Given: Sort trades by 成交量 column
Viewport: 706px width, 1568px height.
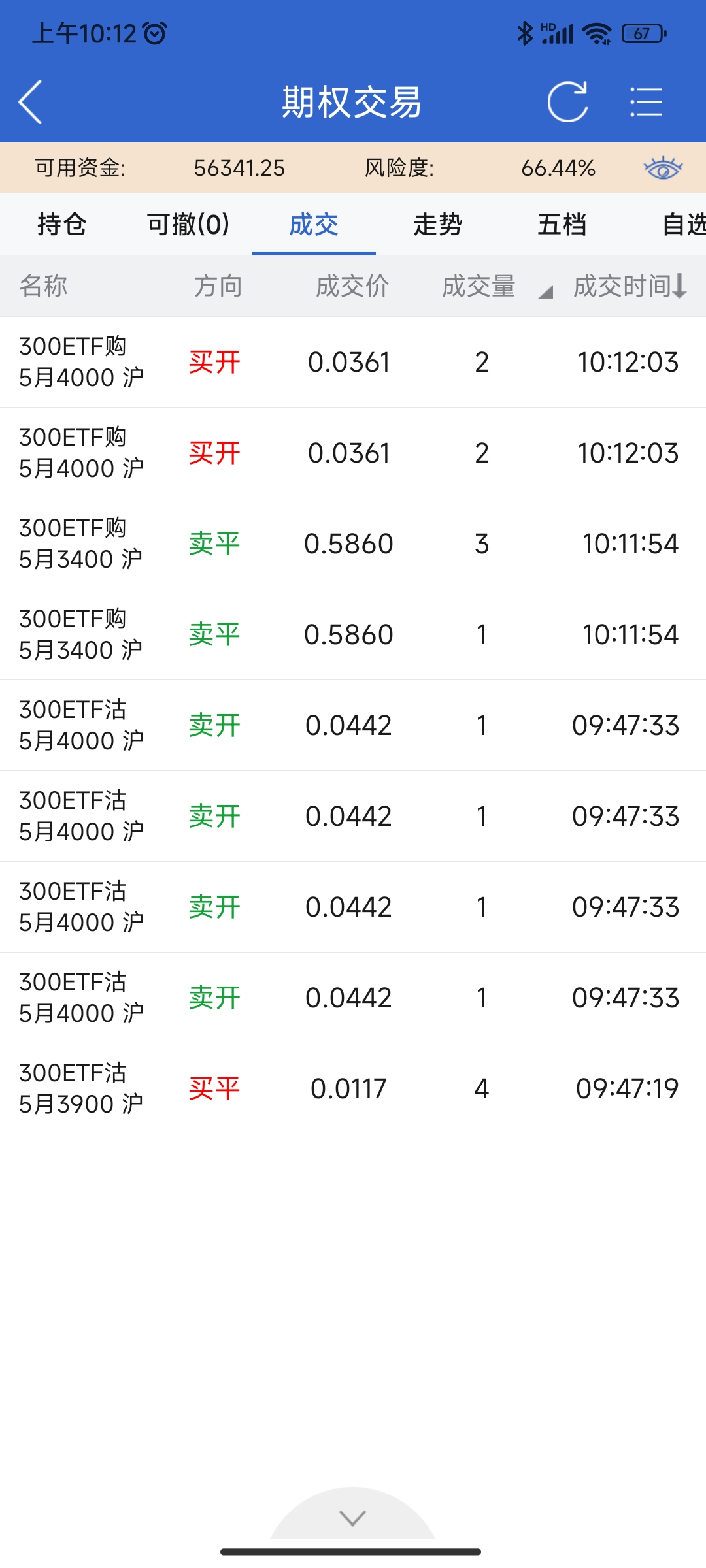Looking at the screenshot, I should pyautogui.click(x=487, y=286).
